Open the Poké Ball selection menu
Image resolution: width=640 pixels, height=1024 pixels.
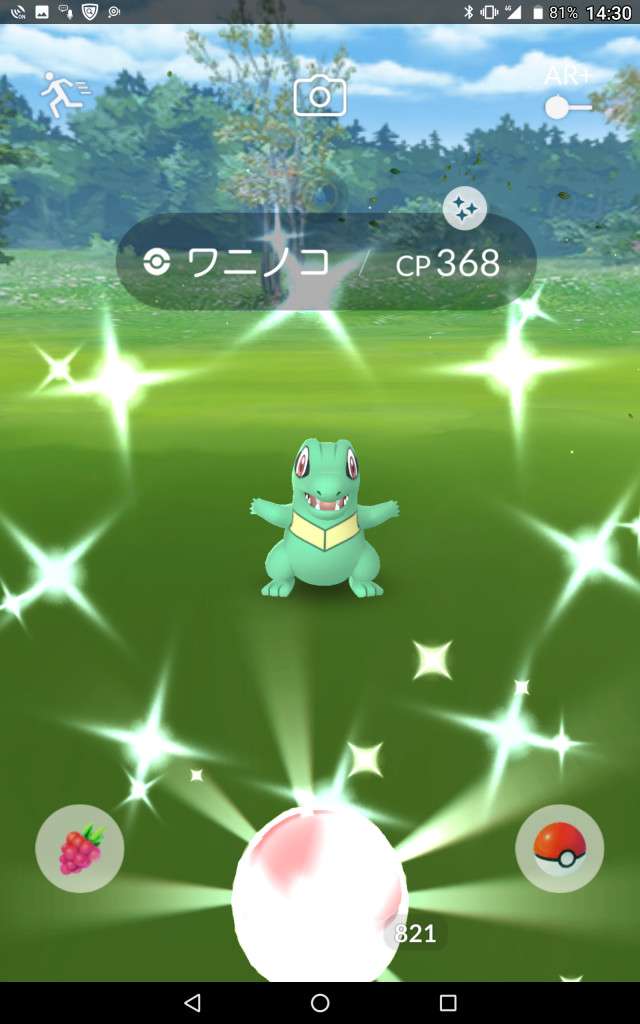pos(559,849)
